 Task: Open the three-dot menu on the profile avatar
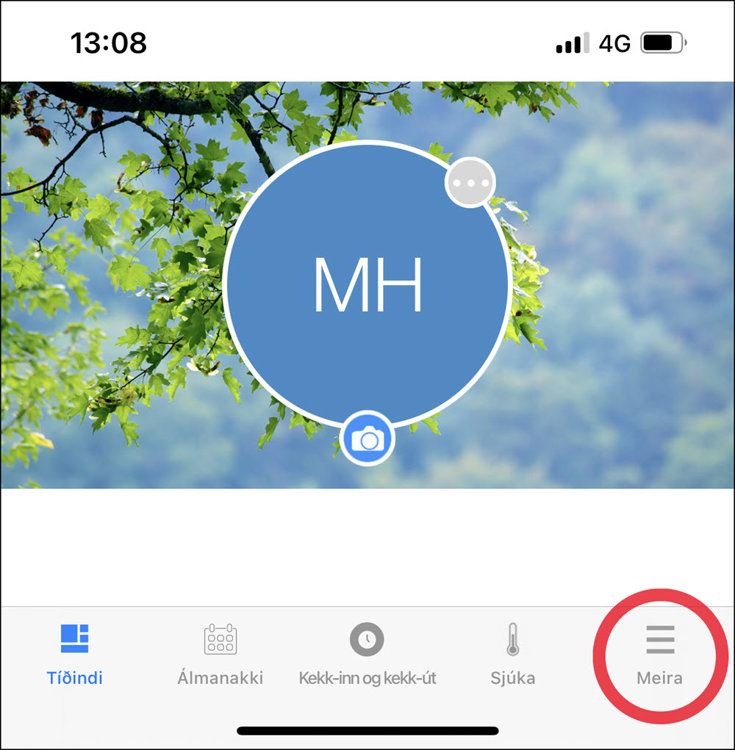pyautogui.click(x=470, y=183)
